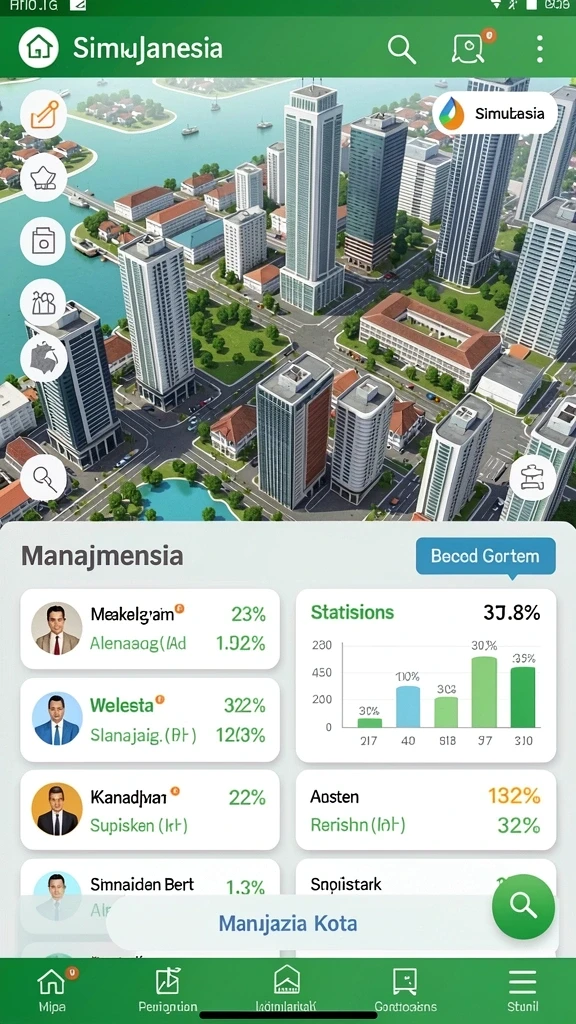The width and height of the screenshot is (576, 1024).
Task: Tap the home icon in the app bar
Action: coord(39,48)
